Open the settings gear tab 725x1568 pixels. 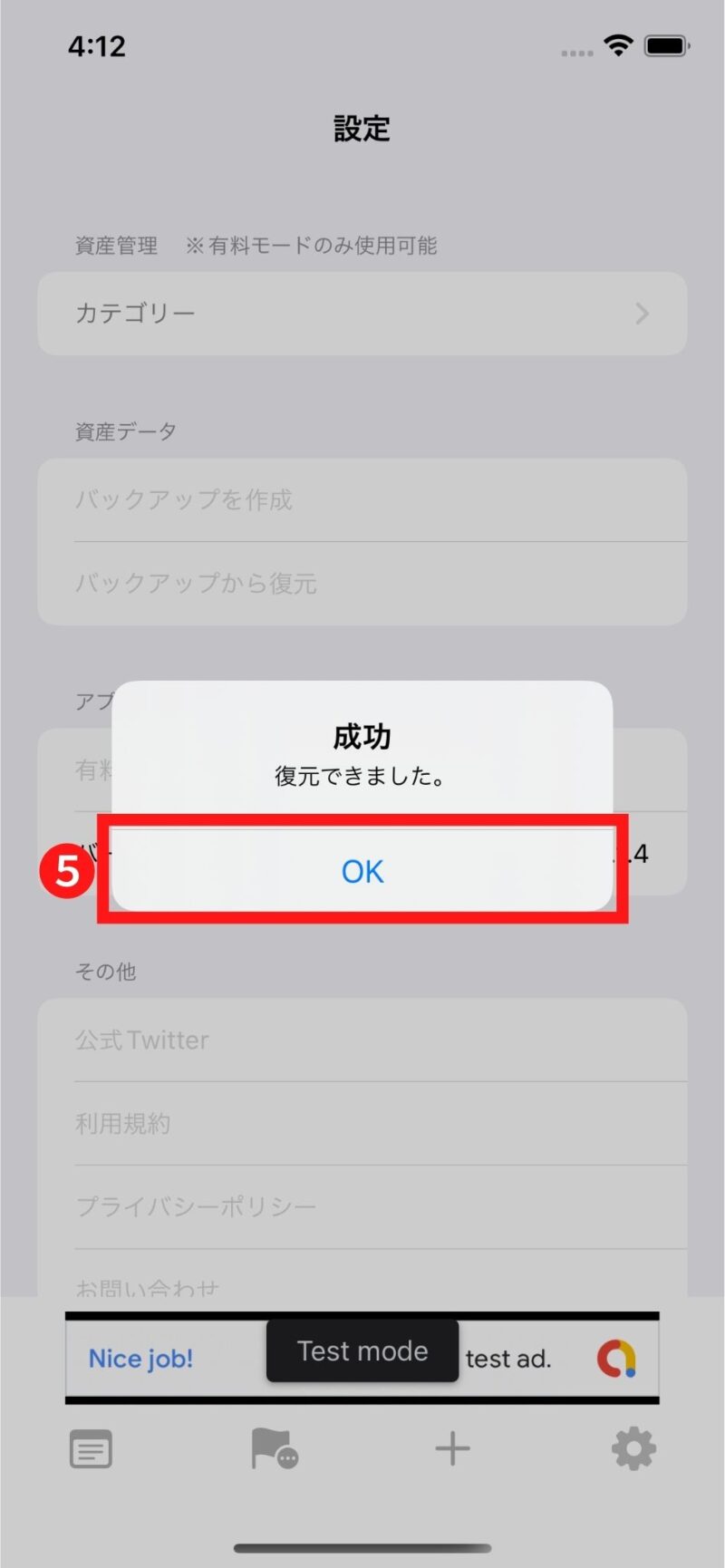tap(633, 1448)
